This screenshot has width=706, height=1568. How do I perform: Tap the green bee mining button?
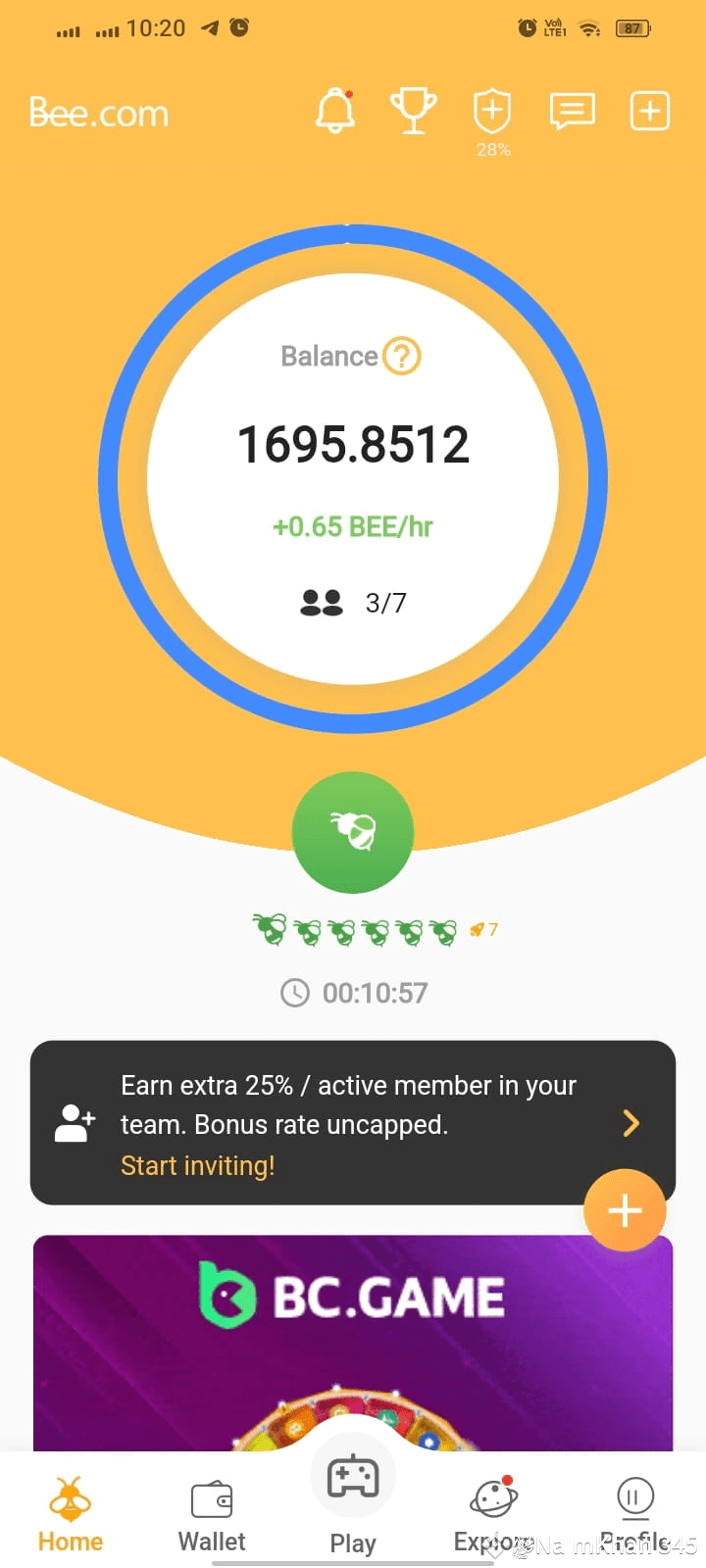tap(353, 832)
